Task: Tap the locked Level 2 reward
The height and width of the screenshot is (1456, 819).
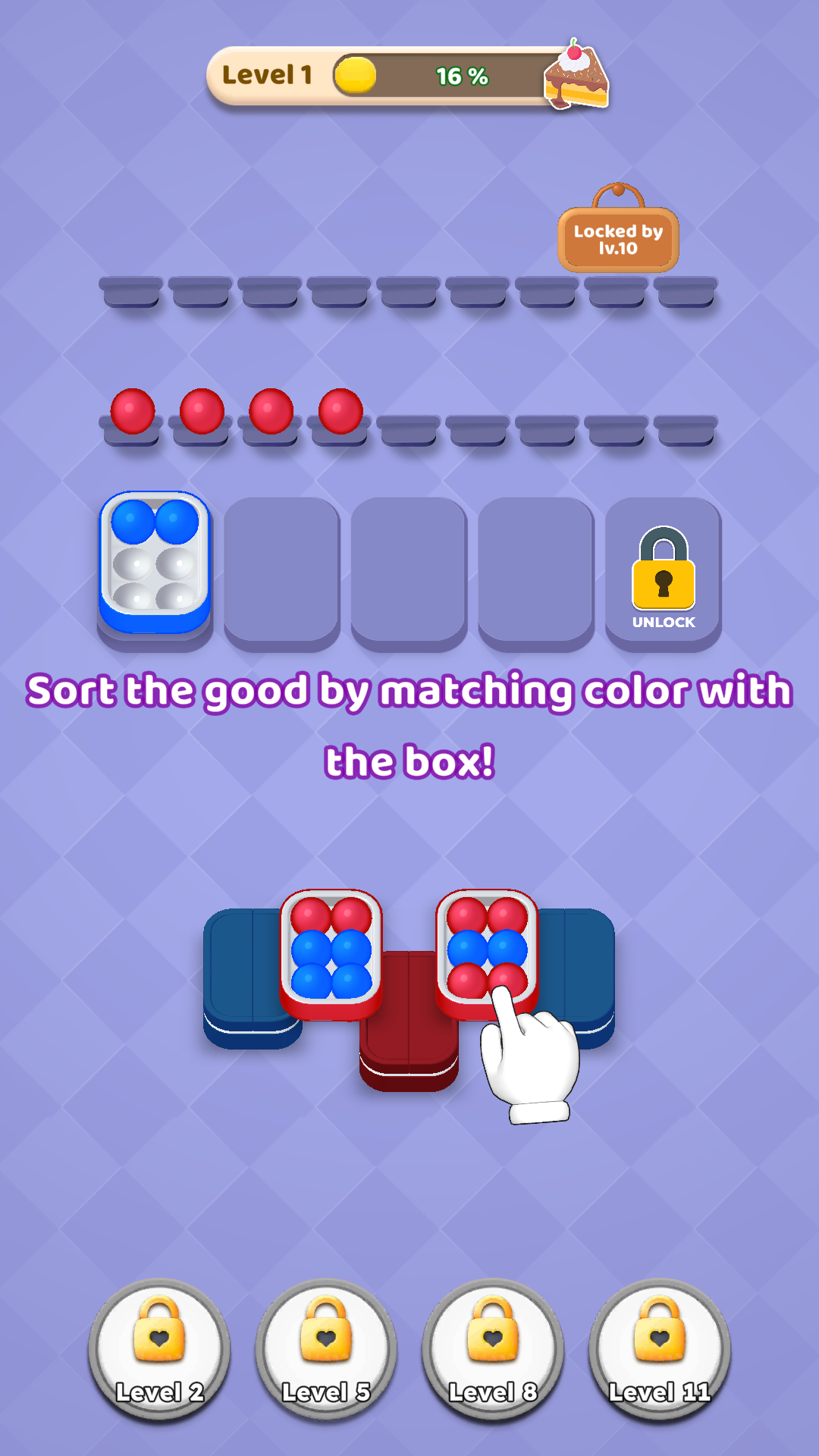Action: (159, 1350)
